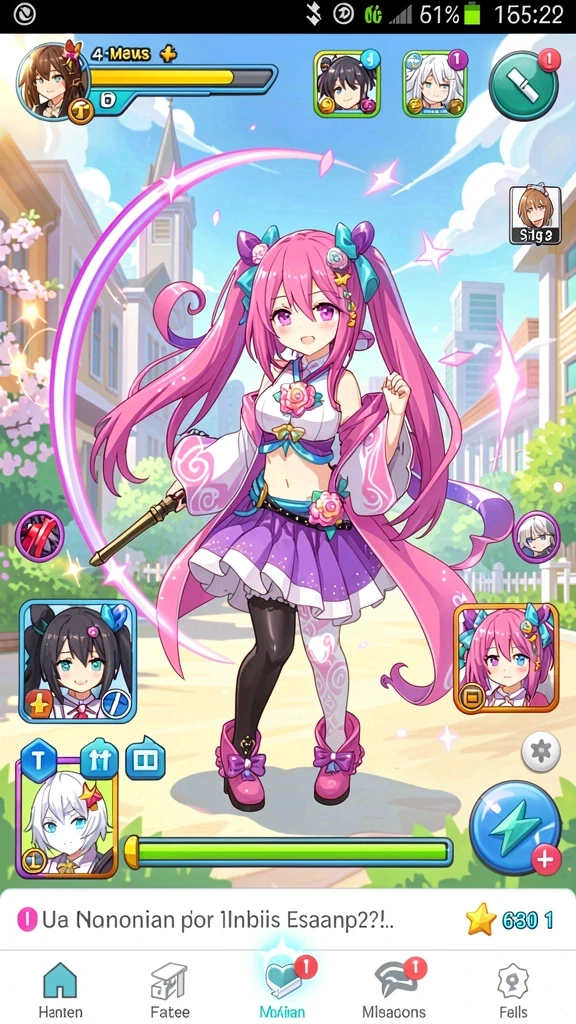
Task: Tap the red crossed skill circle icon
Action: point(40,536)
